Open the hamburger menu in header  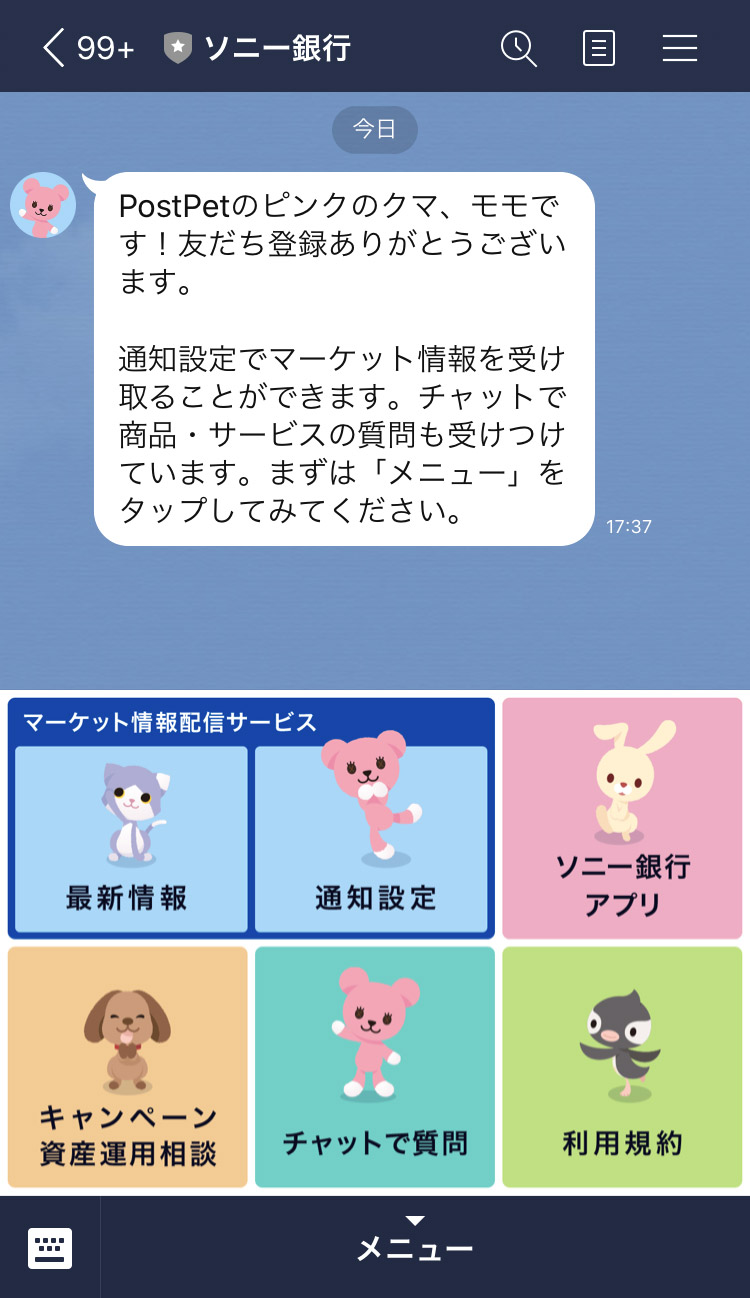coord(679,47)
